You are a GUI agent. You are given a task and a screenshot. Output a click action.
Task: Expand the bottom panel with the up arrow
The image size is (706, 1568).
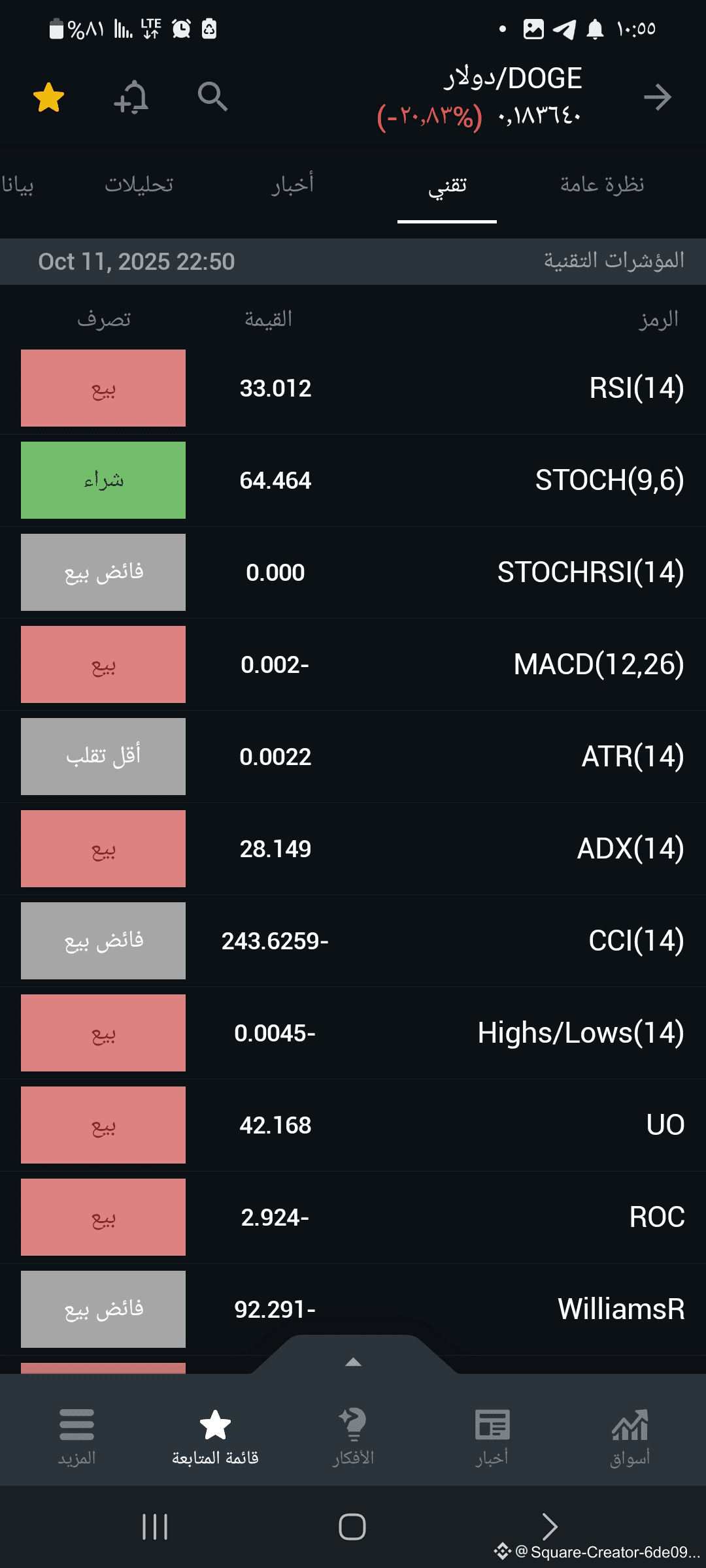click(x=353, y=1362)
